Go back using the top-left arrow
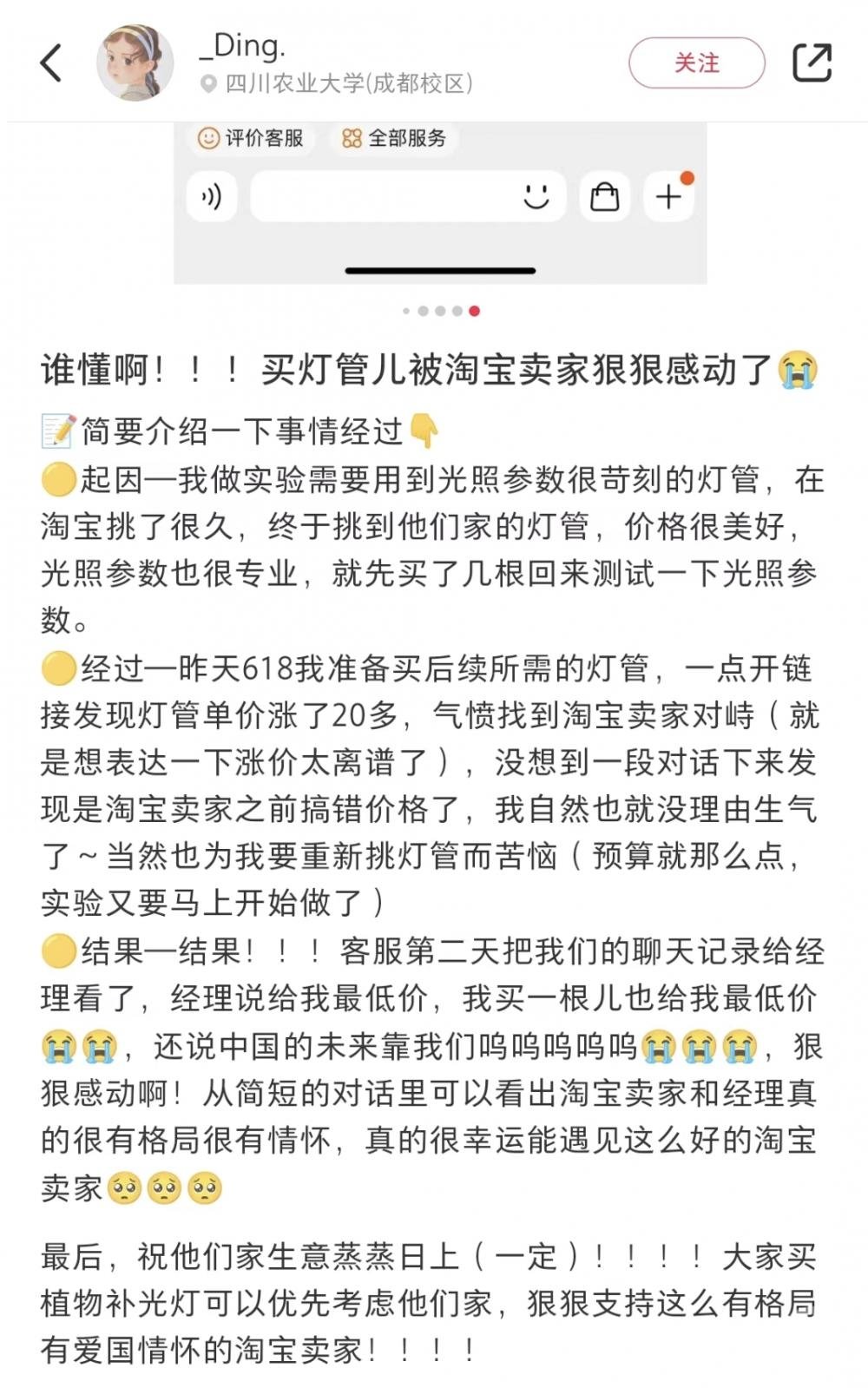Viewport: 868px width, 1388px height. pos(52,62)
